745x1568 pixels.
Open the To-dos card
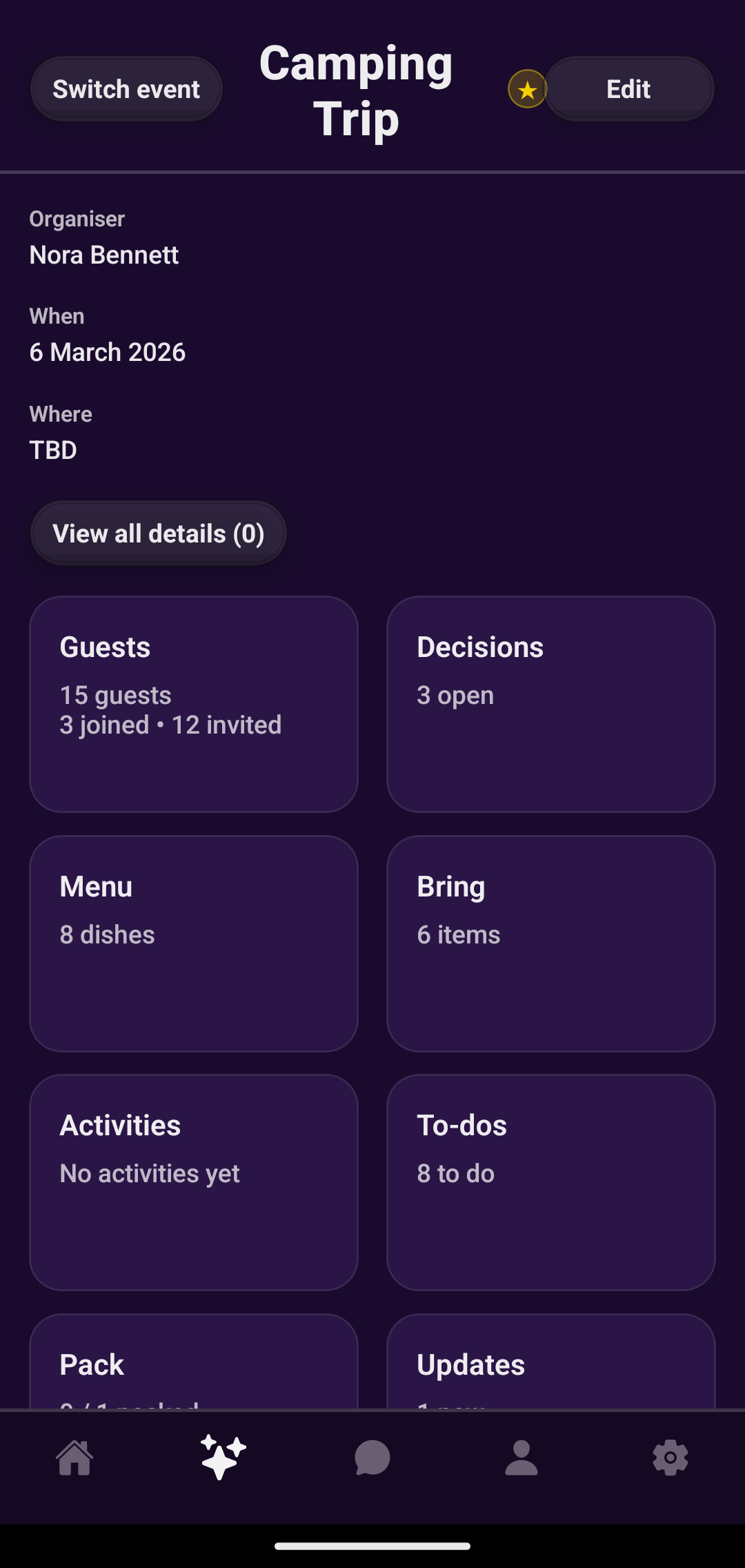pyautogui.click(x=551, y=1180)
